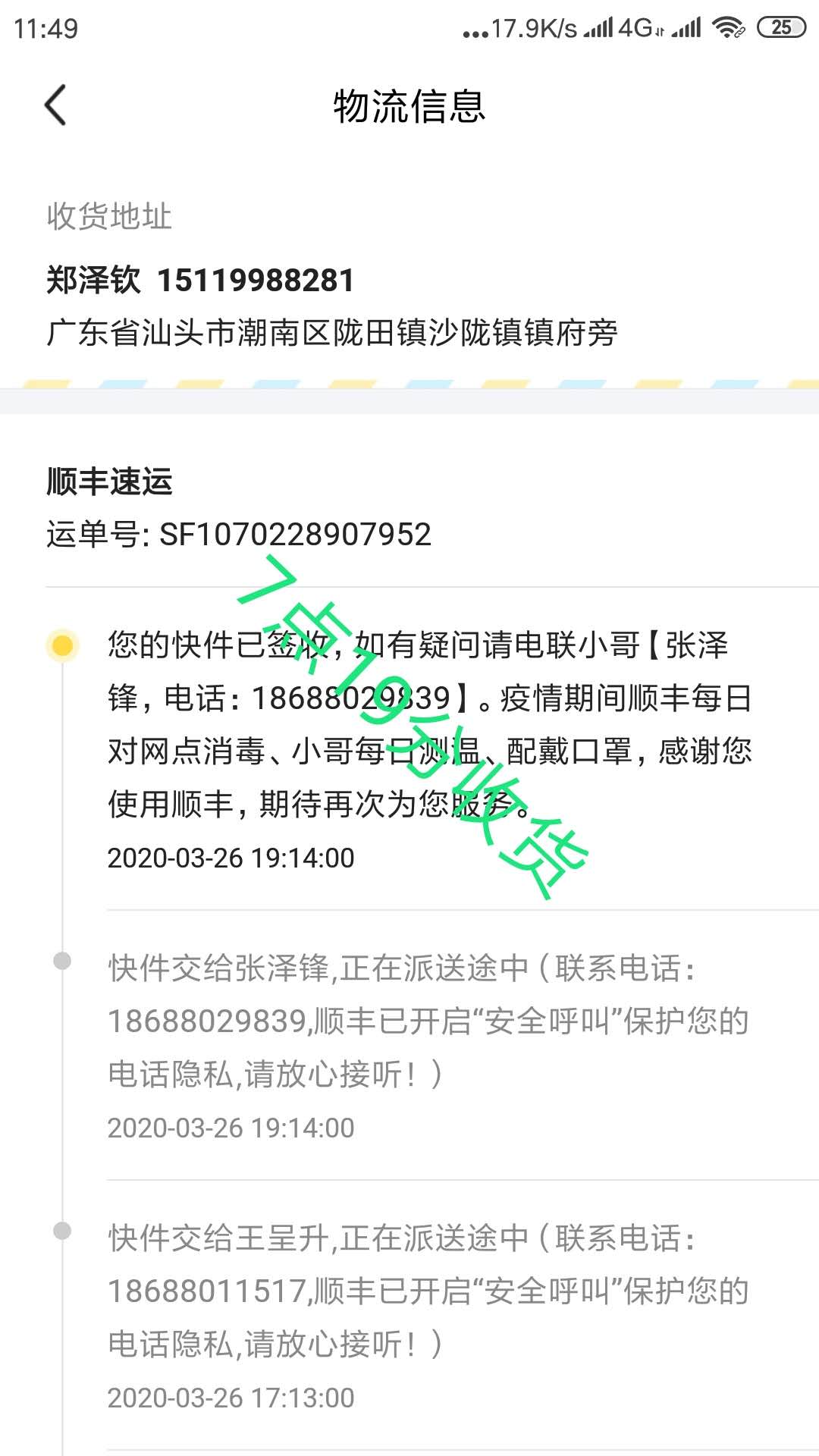Tap the gray timeline dot for 王呈升 event

pyautogui.click(x=61, y=1230)
